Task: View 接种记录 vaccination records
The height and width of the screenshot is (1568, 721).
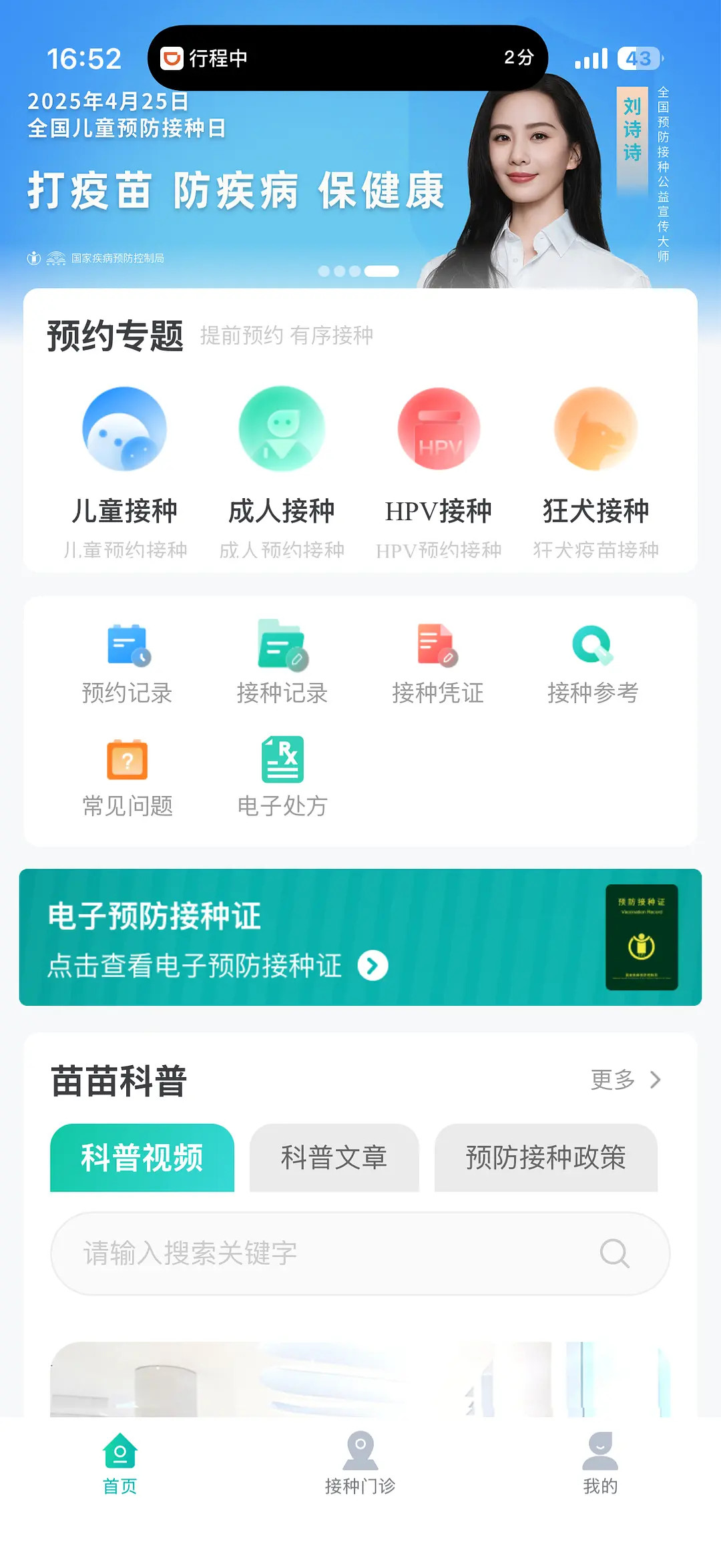Action: tap(282, 661)
